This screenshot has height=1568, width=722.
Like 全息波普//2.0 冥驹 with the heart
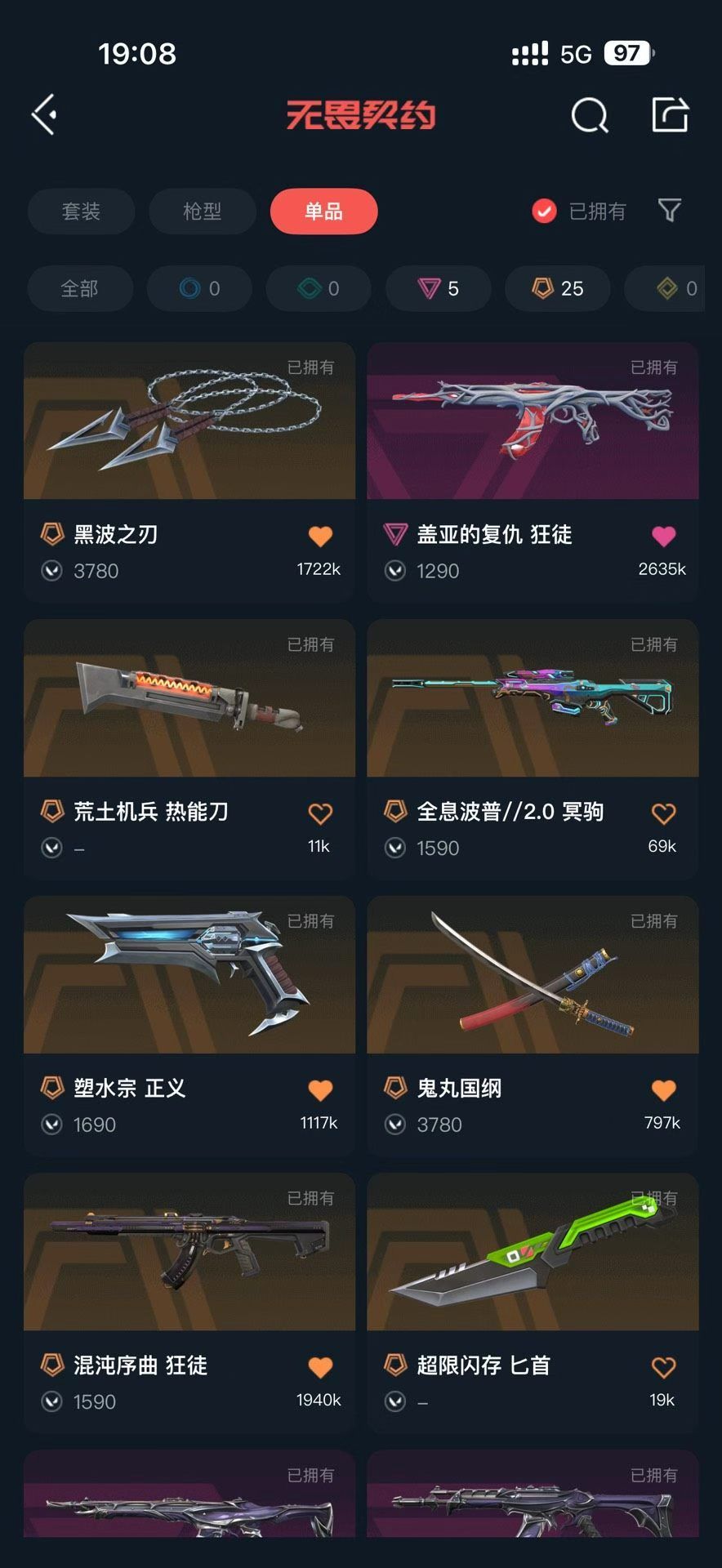[663, 813]
